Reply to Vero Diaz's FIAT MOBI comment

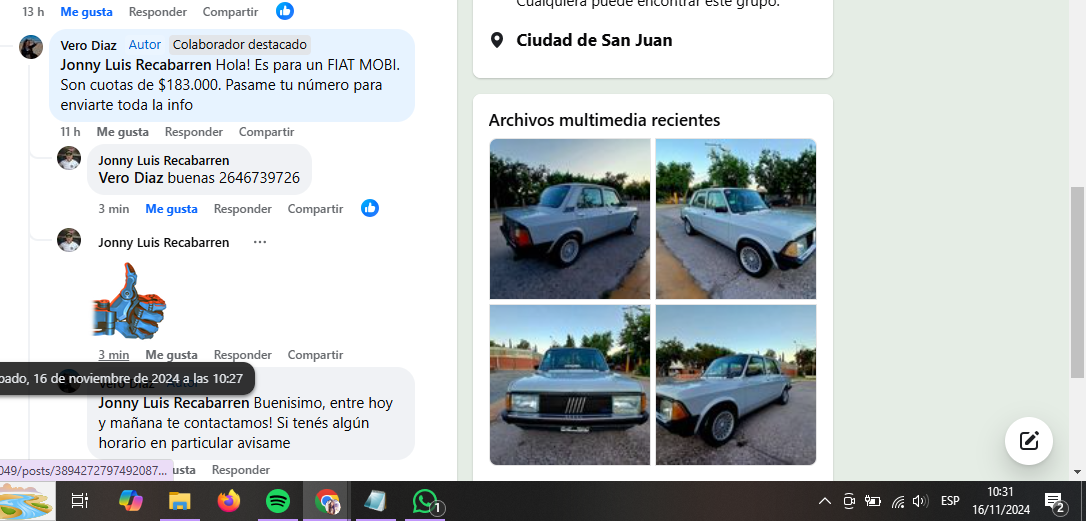(x=193, y=132)
